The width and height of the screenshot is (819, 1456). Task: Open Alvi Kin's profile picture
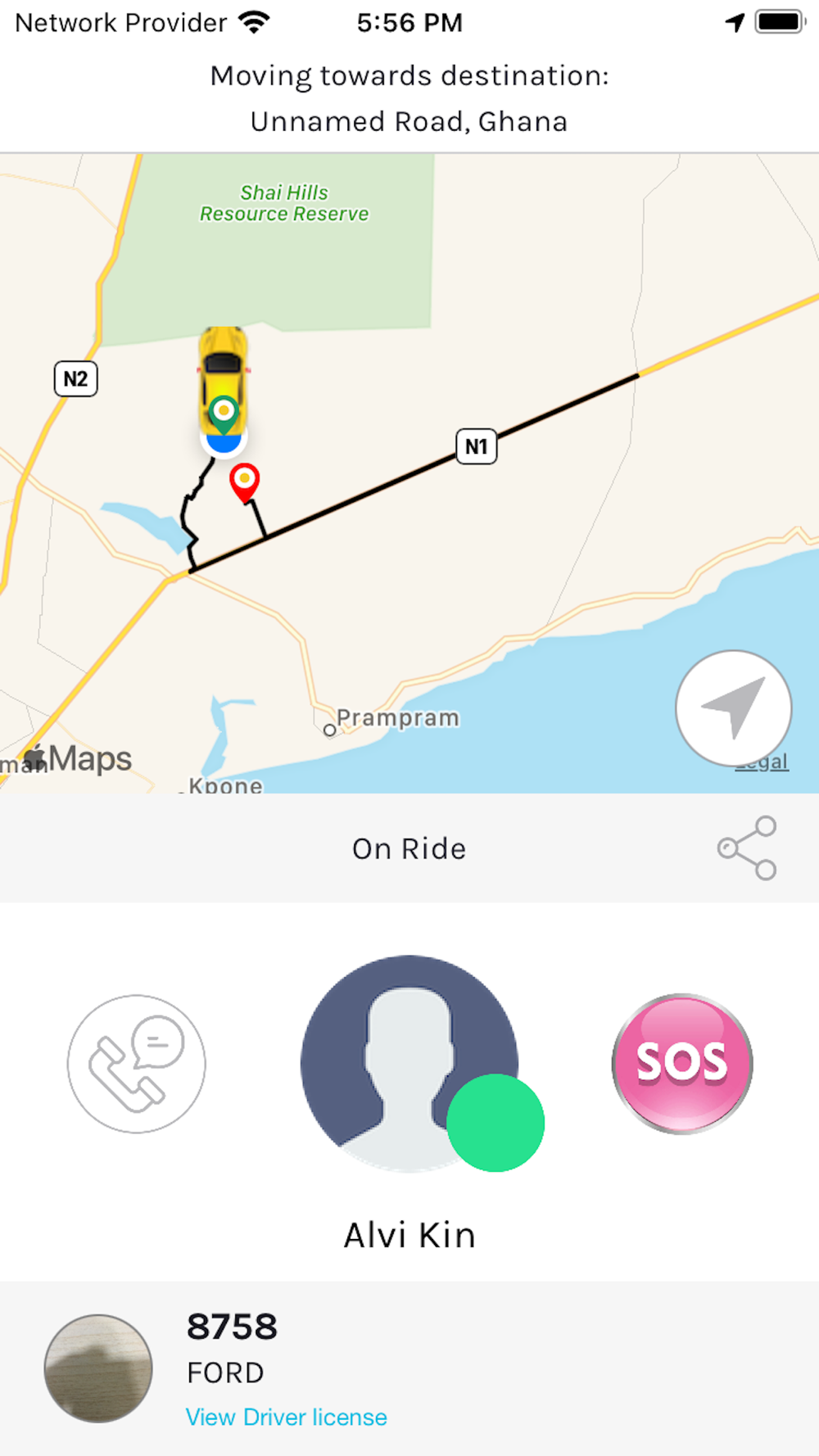409,1062
